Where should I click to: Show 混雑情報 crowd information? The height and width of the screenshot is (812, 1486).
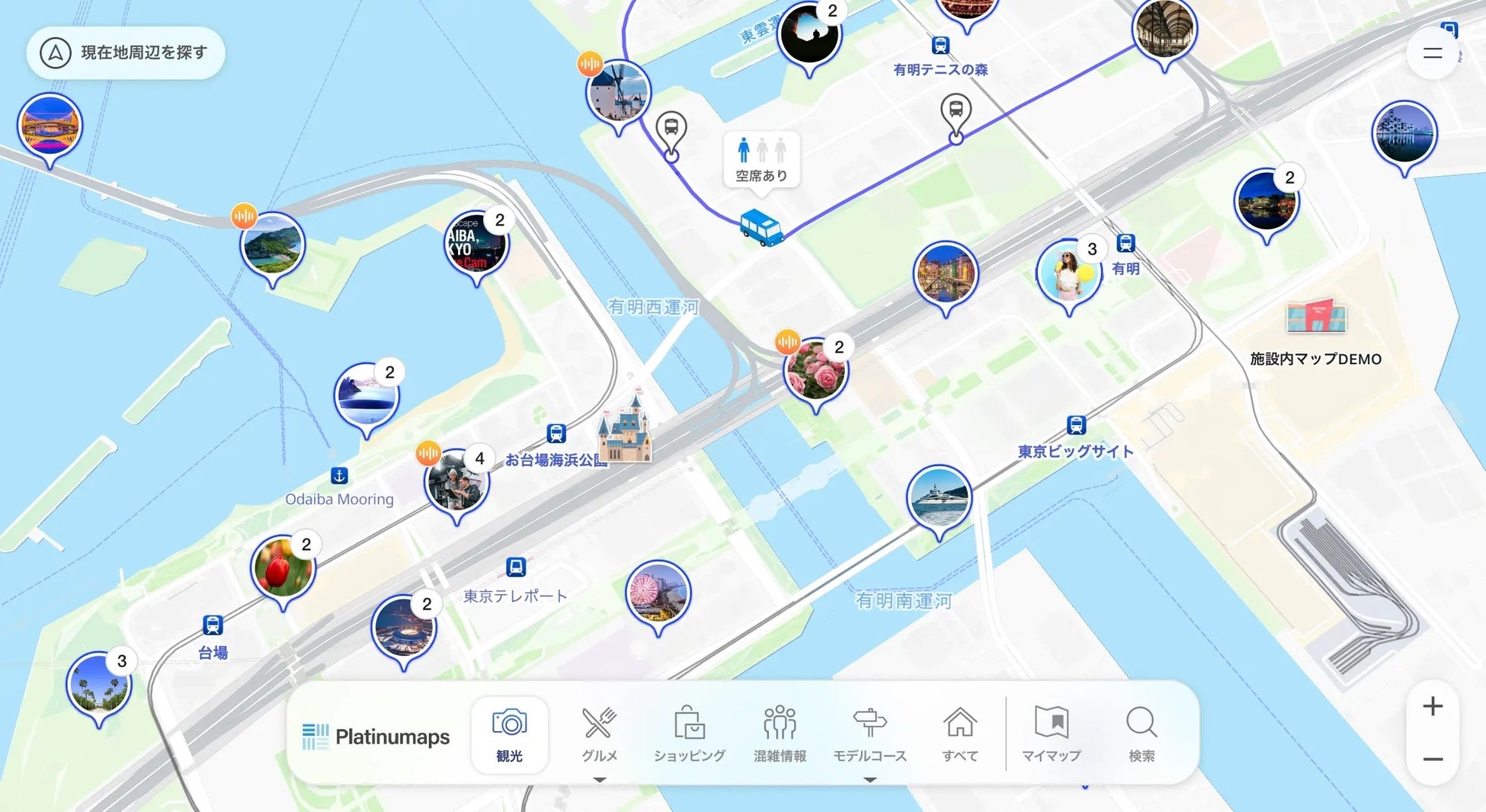(x=780, y=735)
